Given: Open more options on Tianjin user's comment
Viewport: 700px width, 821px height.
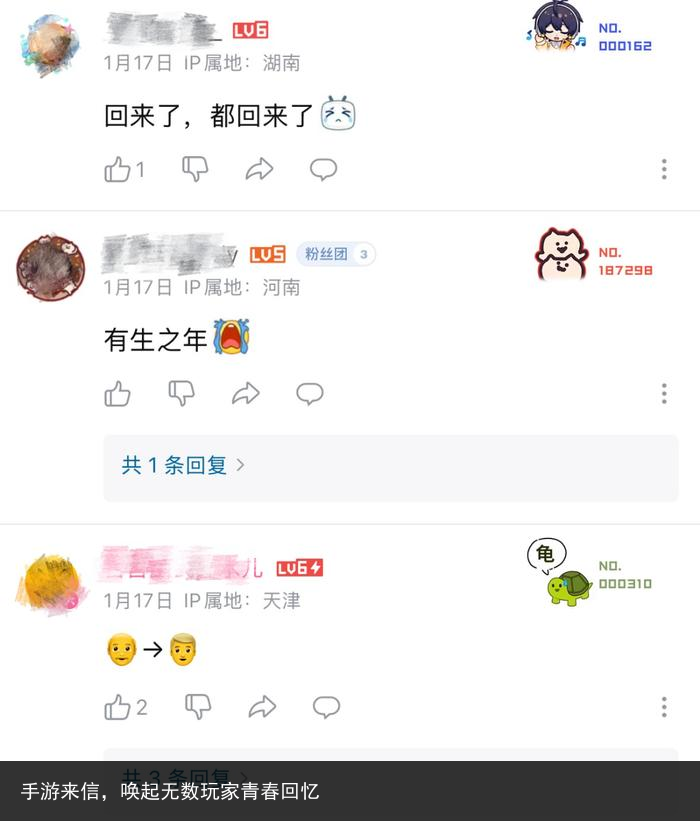Looking at the screenshot, I should tap(664, 708).
